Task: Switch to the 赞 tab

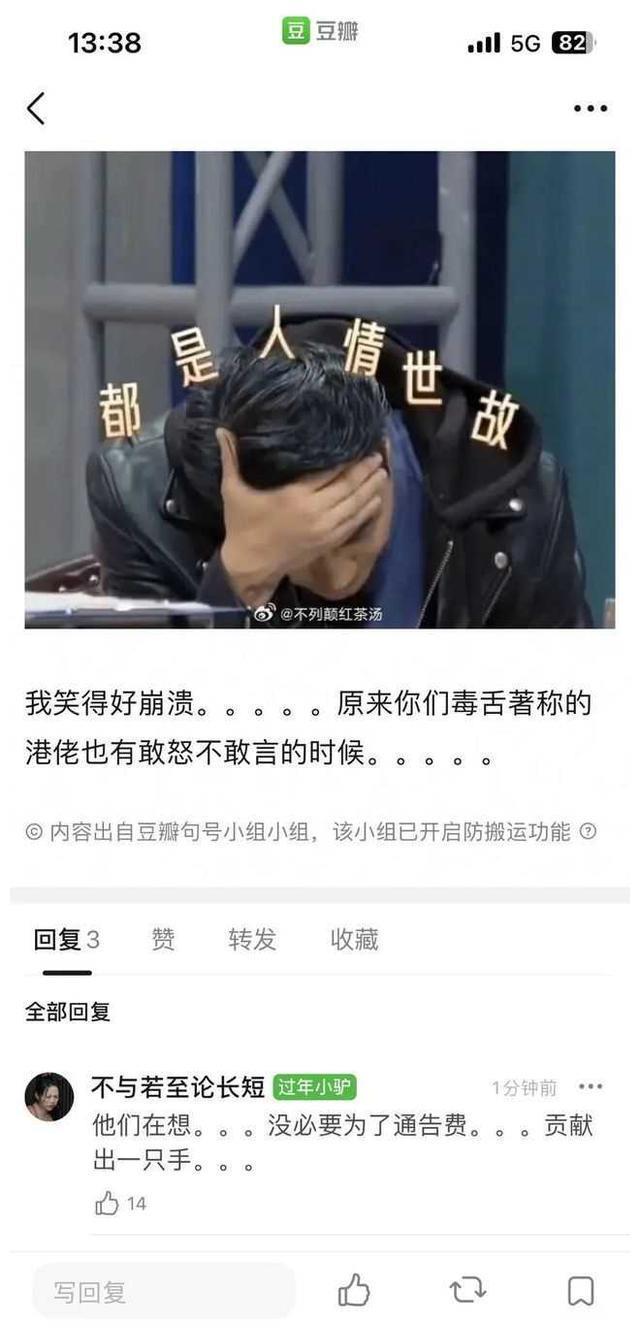Action: point(163,939)
